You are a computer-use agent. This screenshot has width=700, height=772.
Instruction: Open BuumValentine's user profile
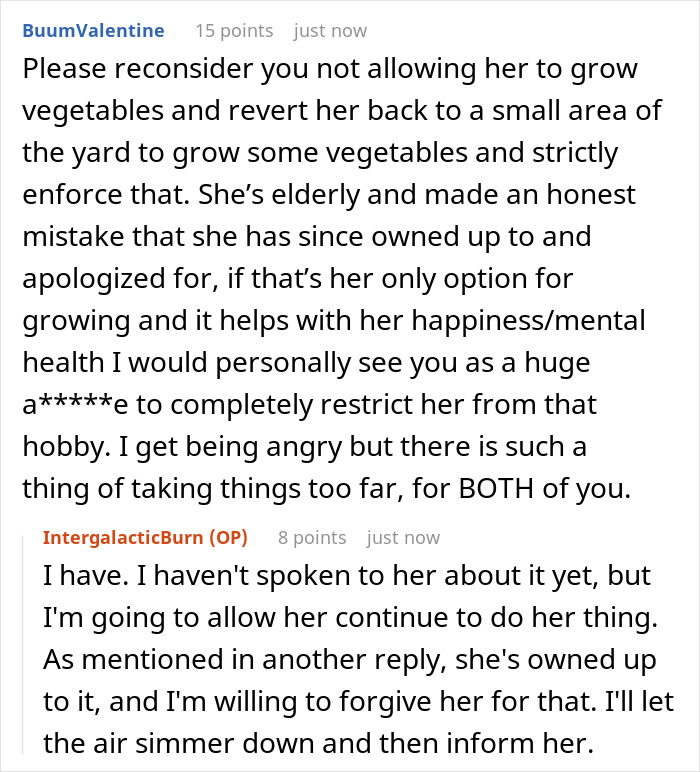click(93, 31)
